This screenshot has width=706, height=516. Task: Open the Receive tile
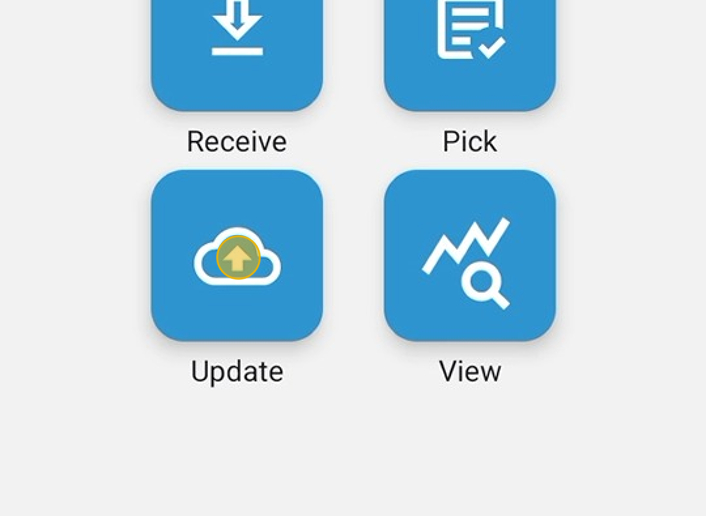[x=237, y=50]
